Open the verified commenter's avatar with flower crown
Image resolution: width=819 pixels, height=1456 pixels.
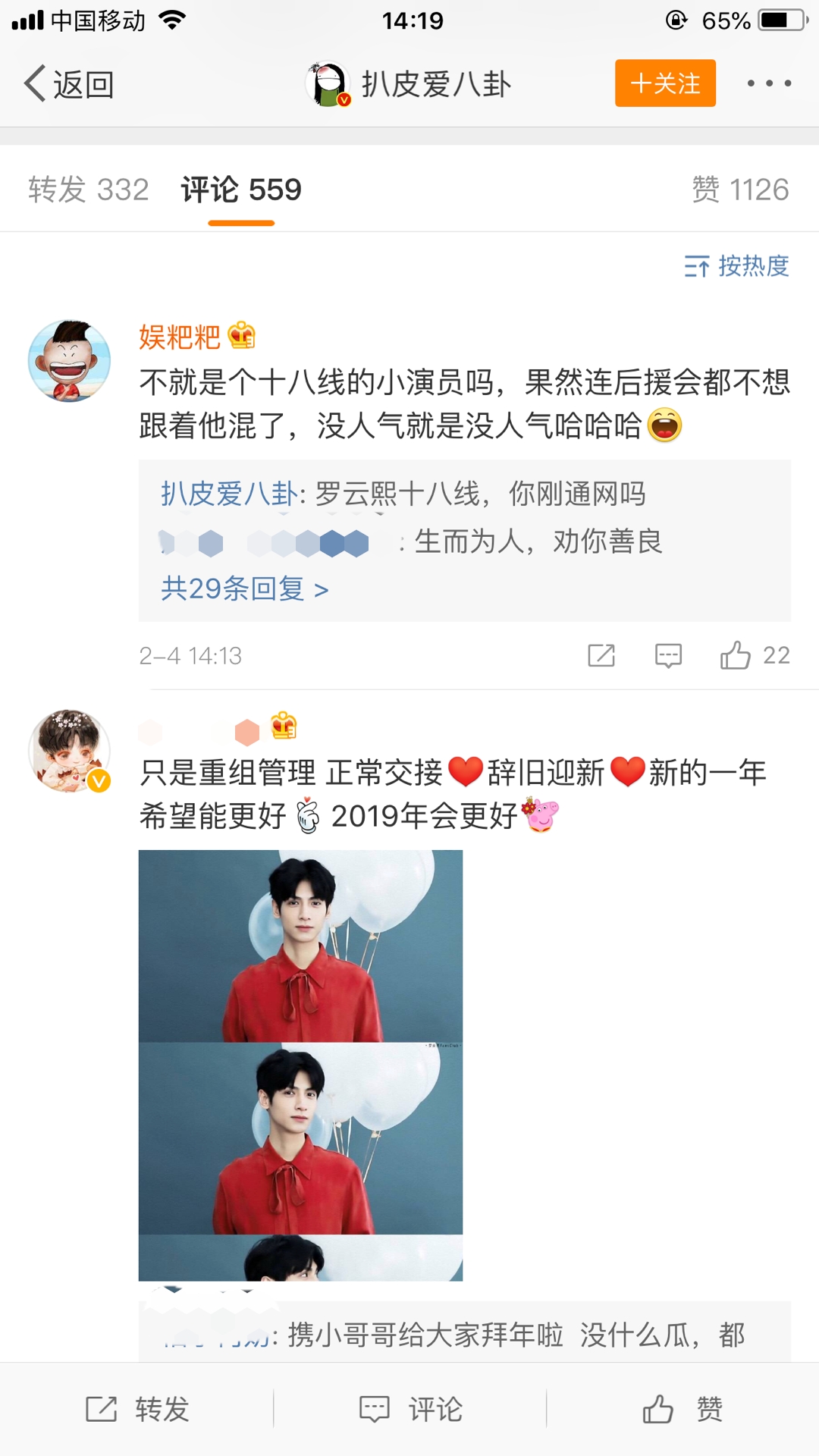coord(69,751)
